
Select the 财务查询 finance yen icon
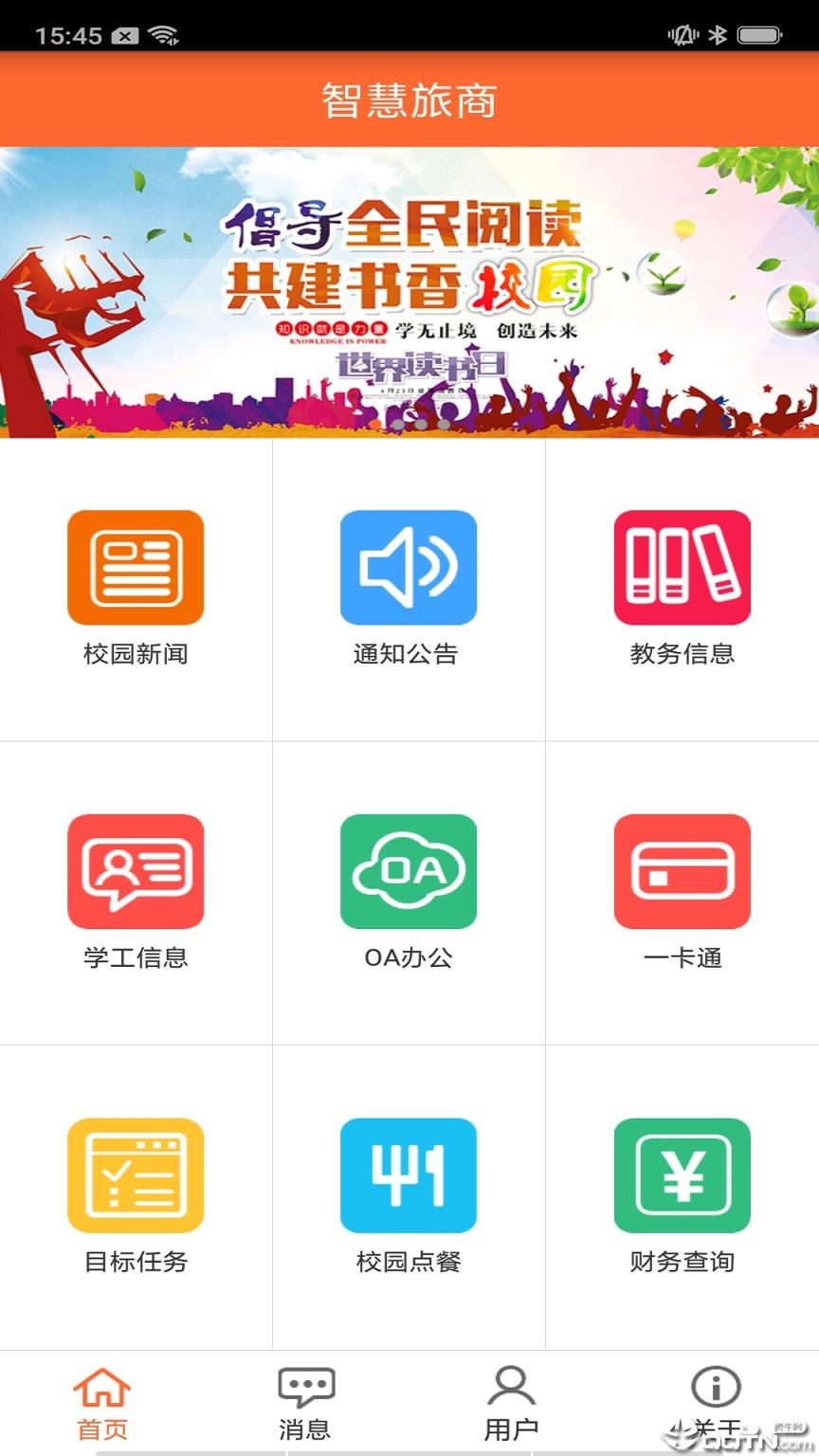[682, 1174]
